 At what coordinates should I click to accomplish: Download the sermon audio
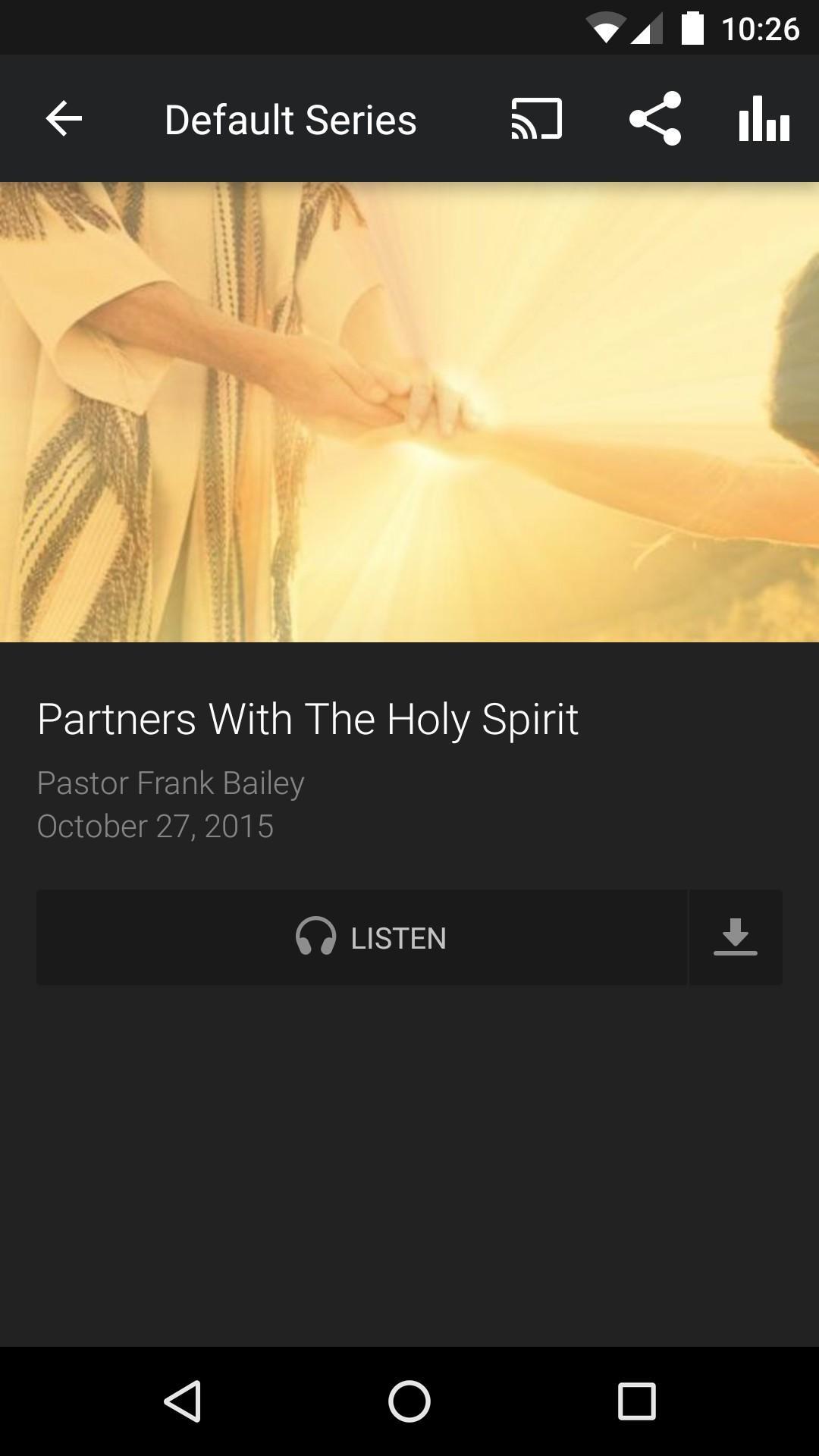735,938
